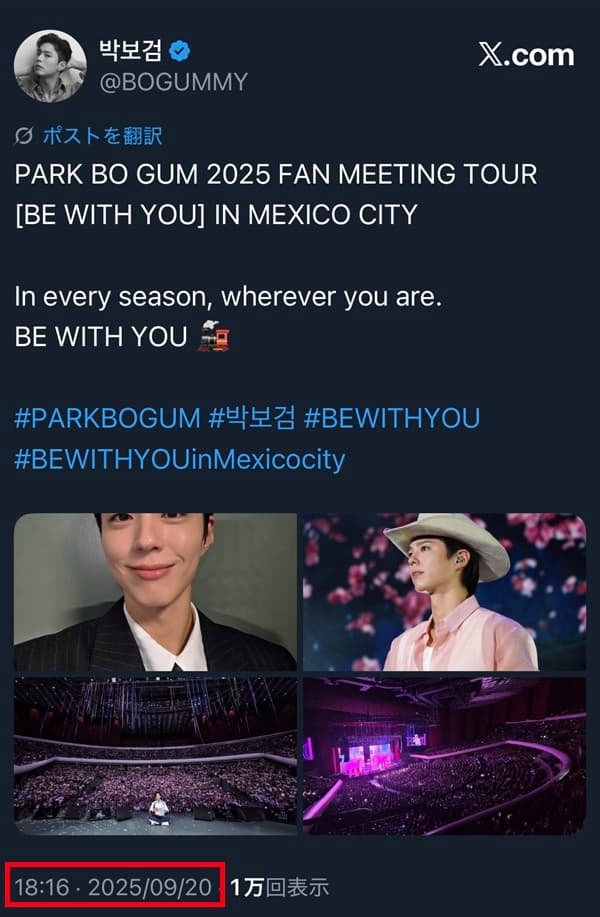This screenshot has width=600, height=917.
Task: View the arena crowd photo with stage
Action: (x=155, y=756)
